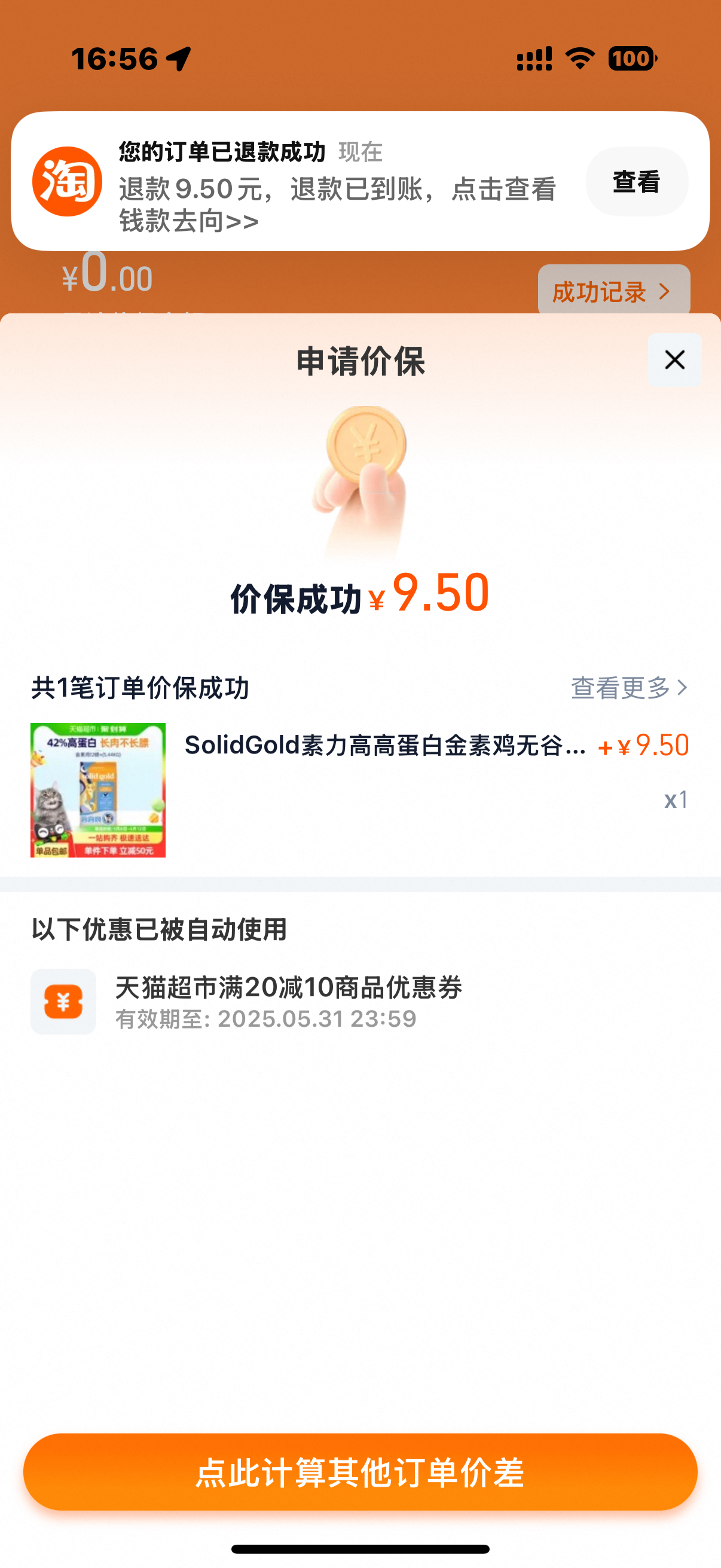Viewport: 721px width, 1568px height.
Task: Tap 查看 on the refund notification
Action: pyautogui.click(x=637, y=181)
